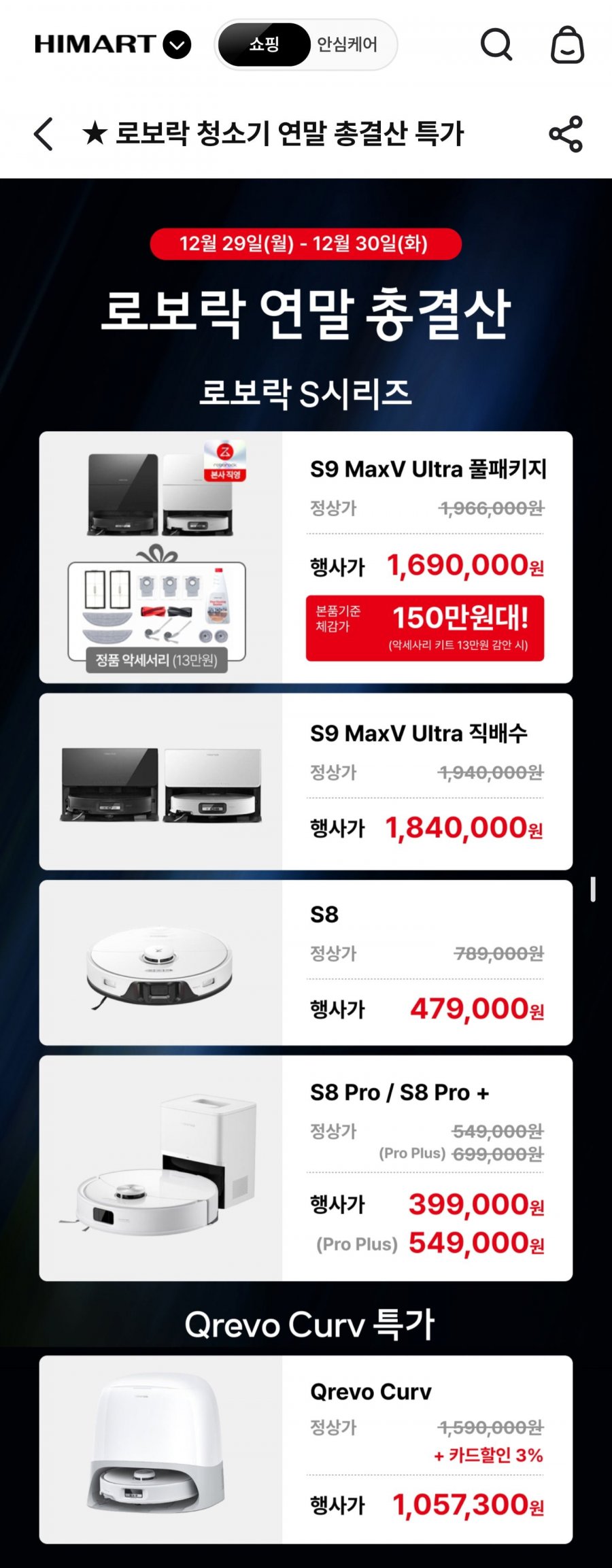Screen dimensions: 612x1568
Task: Switch to the 안심케어 tab
Action: pos(347,45)
